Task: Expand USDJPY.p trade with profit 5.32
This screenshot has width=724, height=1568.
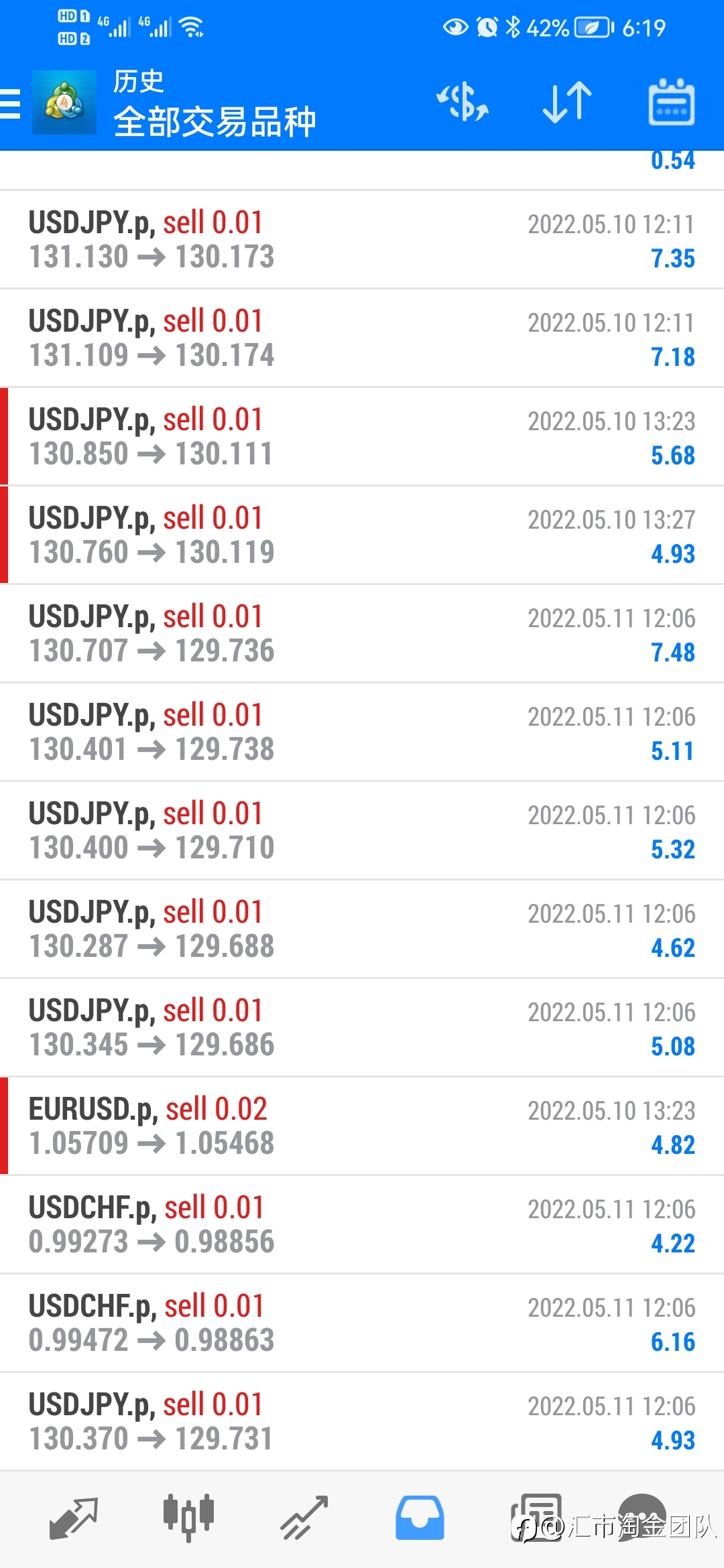Action: (x=362, y=831)
